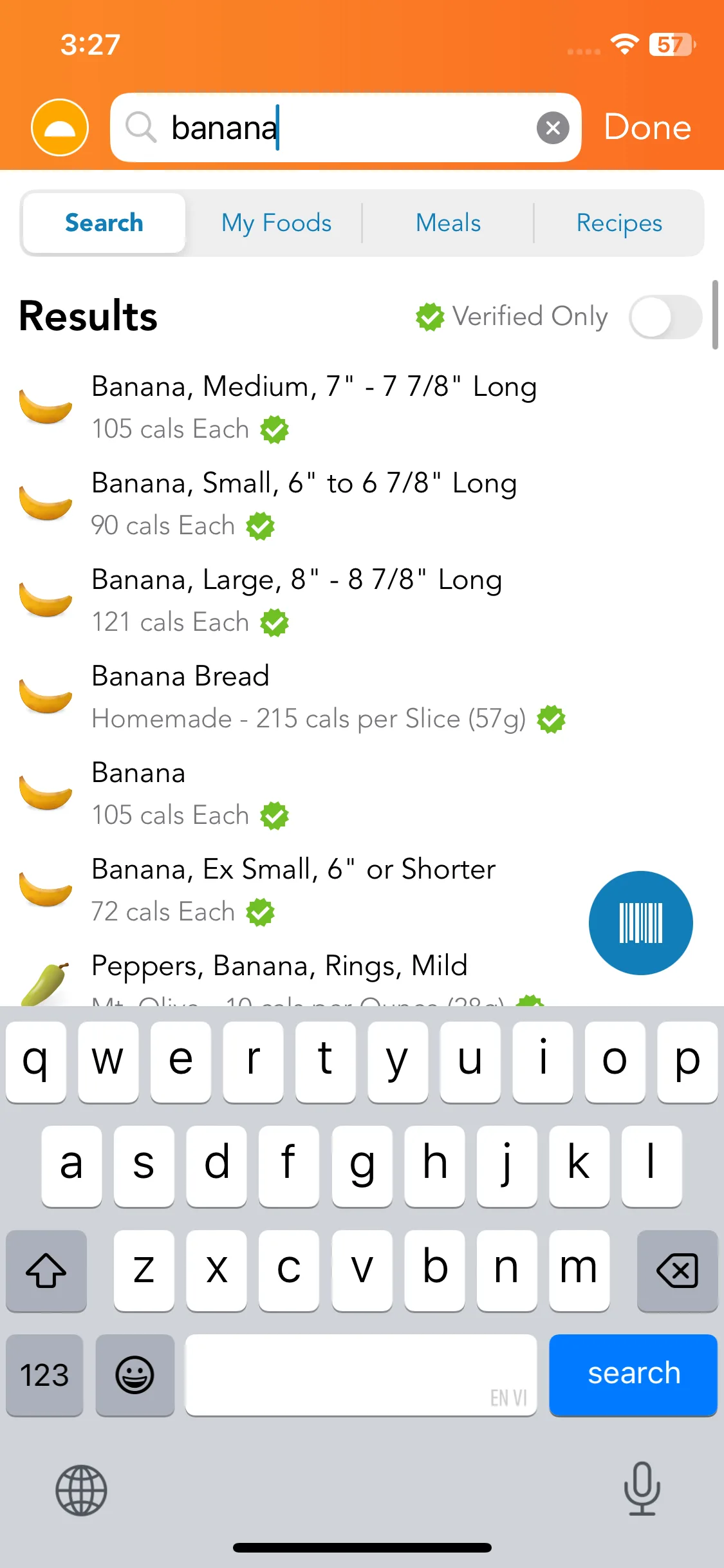Image resolution: width=724 pixels, height=1568 pixels.
Task: Switch to the Meals tab
Action: click(448, 223)
